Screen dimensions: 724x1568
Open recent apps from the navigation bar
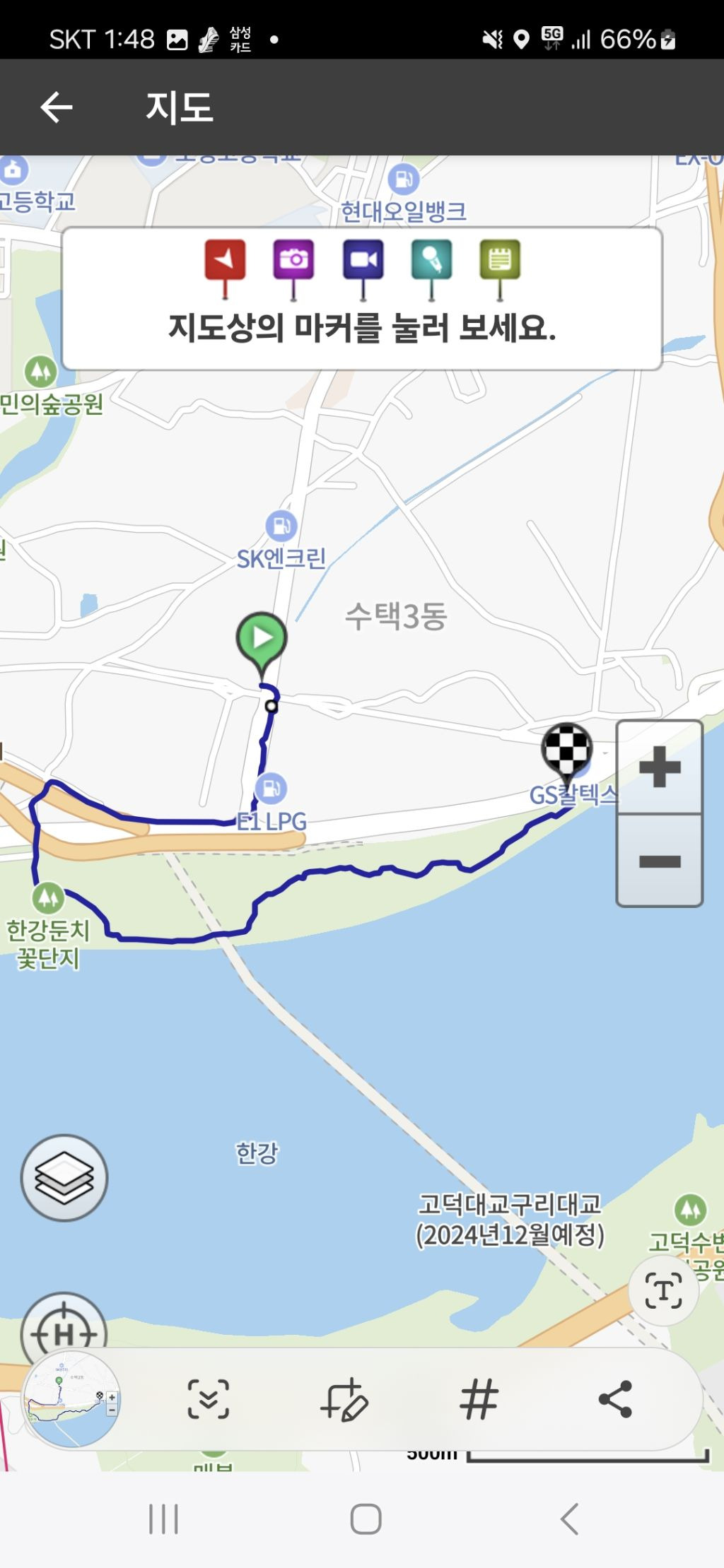click(163, 1519)
